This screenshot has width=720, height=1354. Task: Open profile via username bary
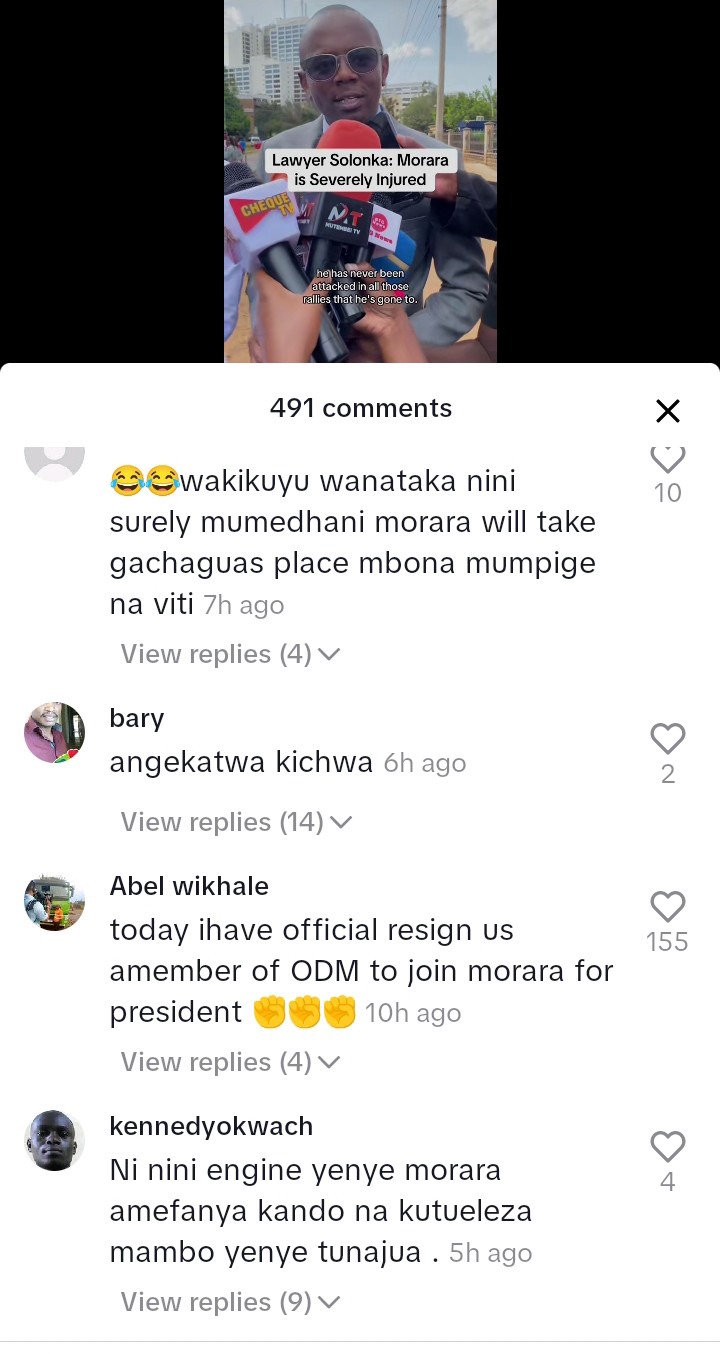(x=137, y=718)
